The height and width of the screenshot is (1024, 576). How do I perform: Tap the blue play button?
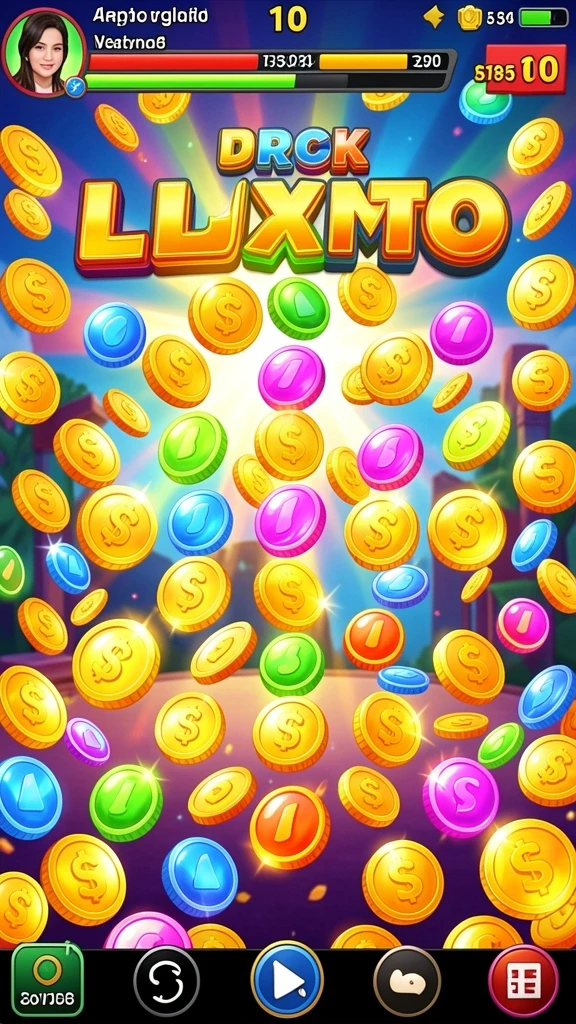pyautogui.click(x=287, y=980)
